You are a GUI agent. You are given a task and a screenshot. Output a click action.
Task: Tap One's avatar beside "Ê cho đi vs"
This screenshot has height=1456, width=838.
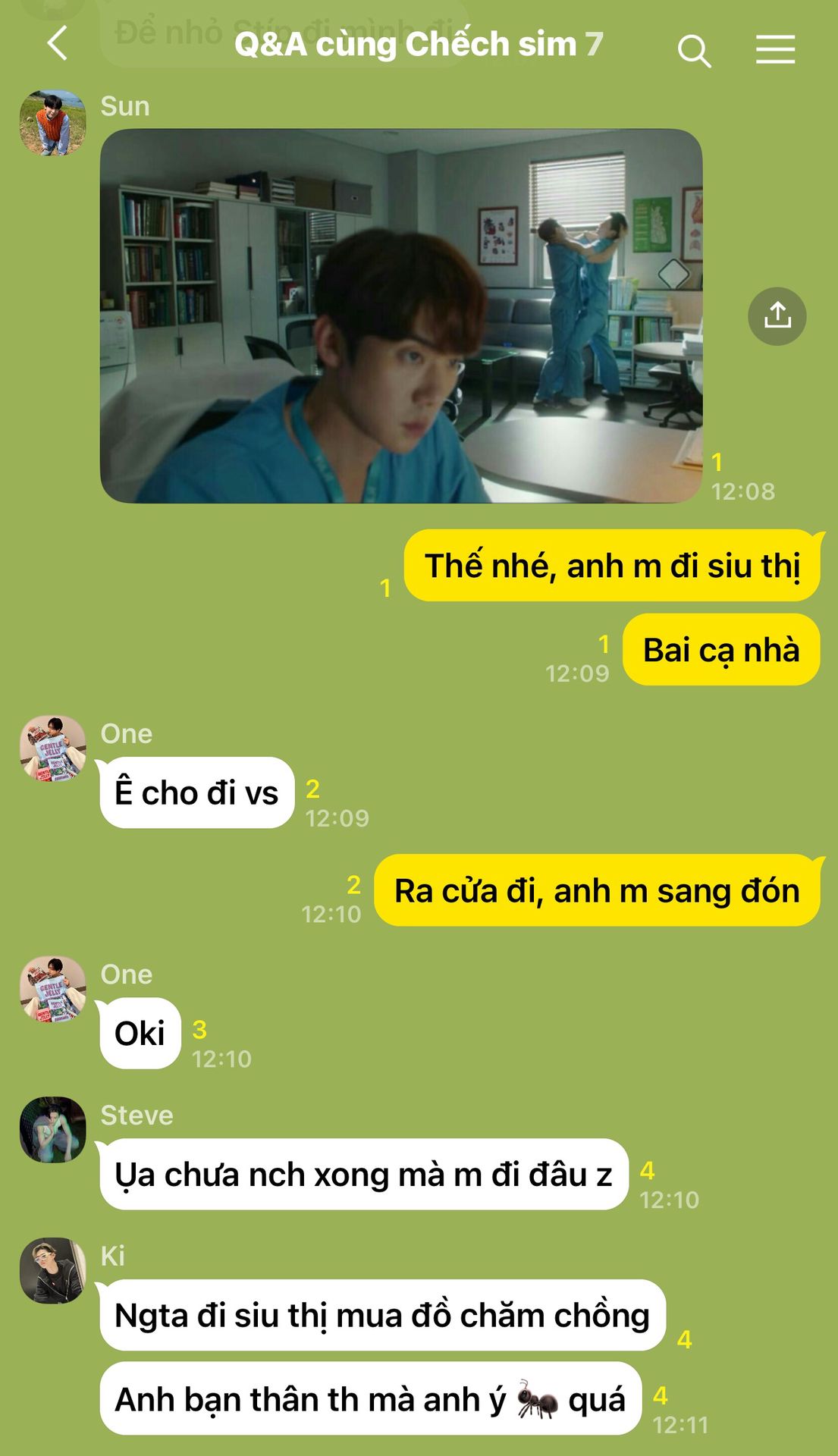click(52, 748)
